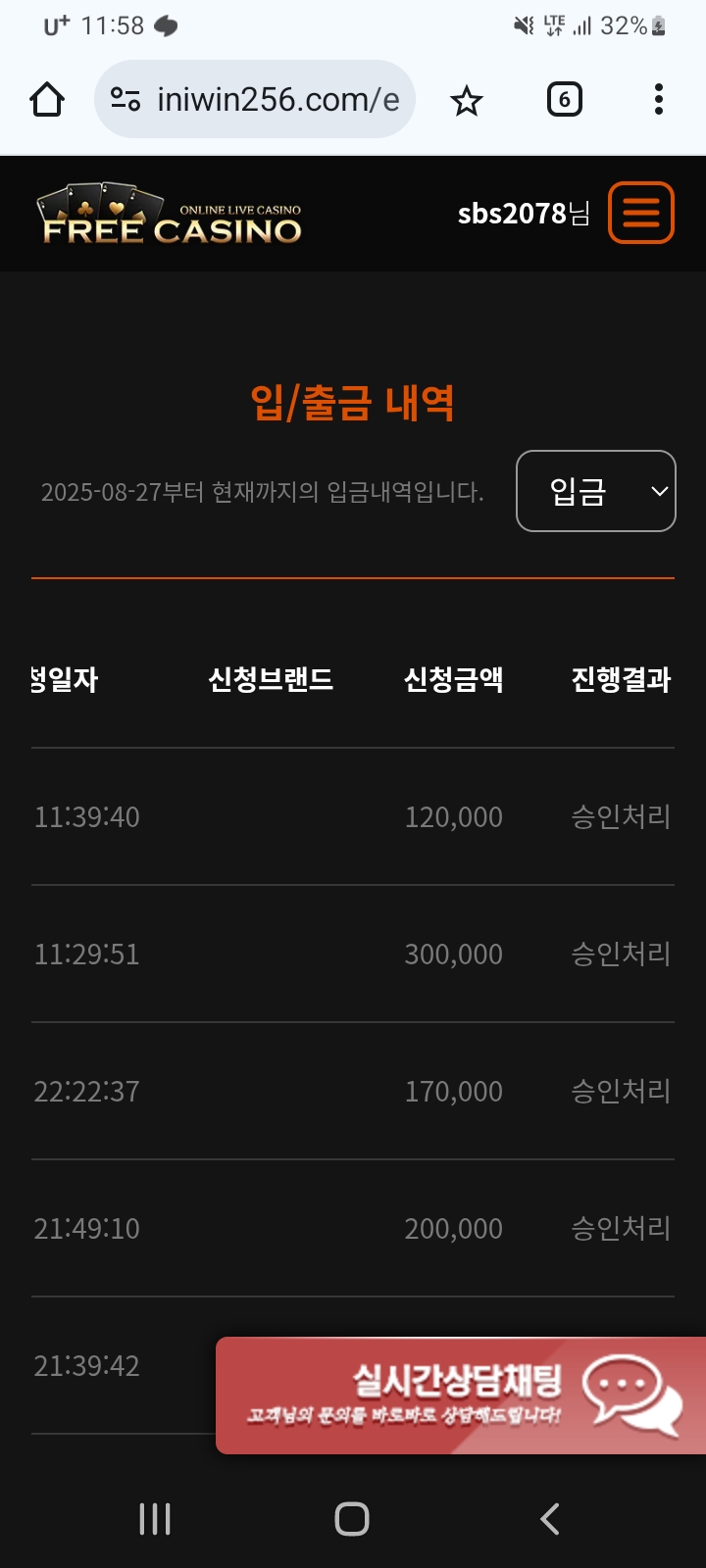Open the tab switcher showing 6 tabs
This screenshot has height=1568, width=706.
pos(564,100)
